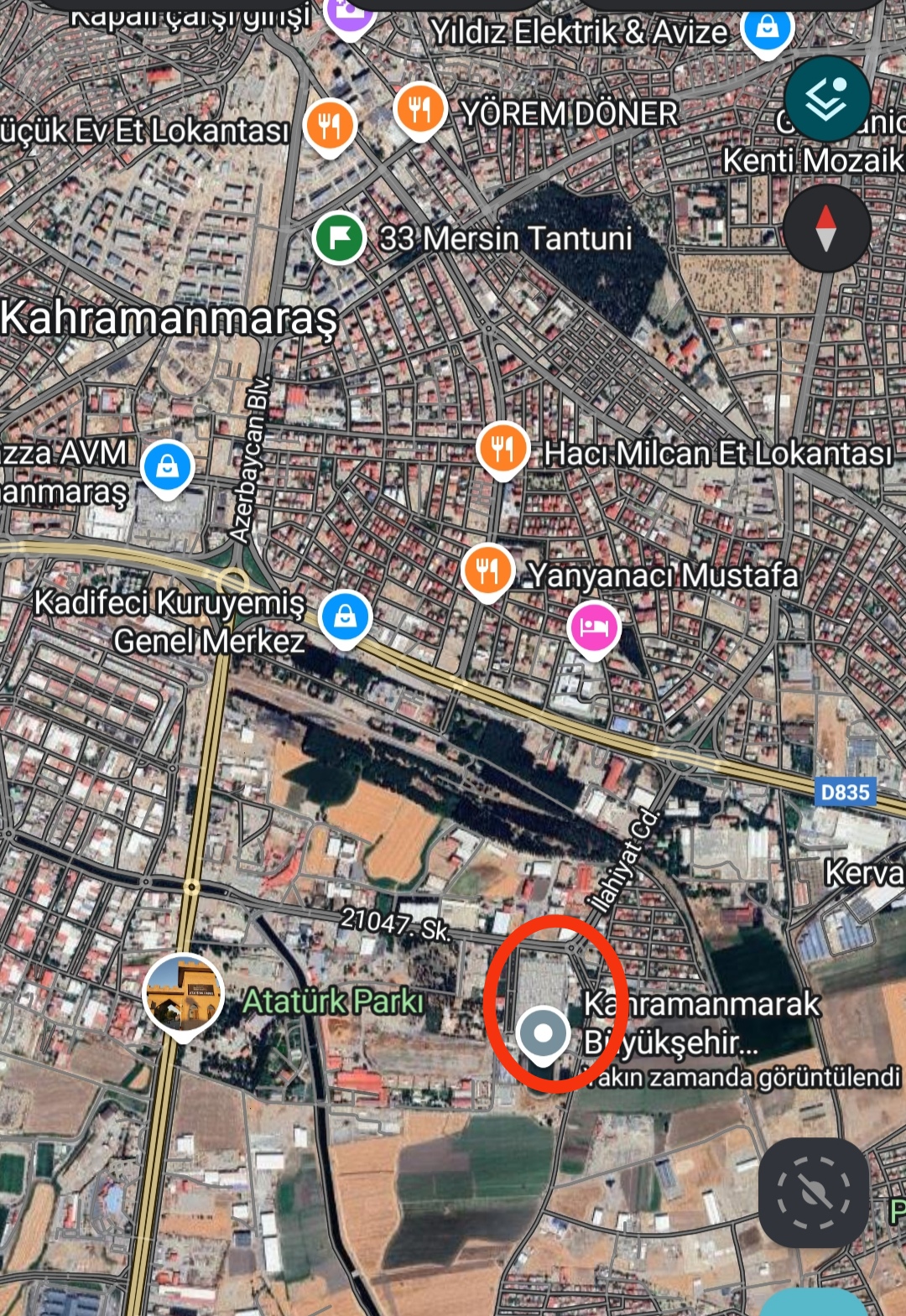Open the 33 Mersin Tantuni flag marker
The image size is (906, 1316).
[339, 238]
